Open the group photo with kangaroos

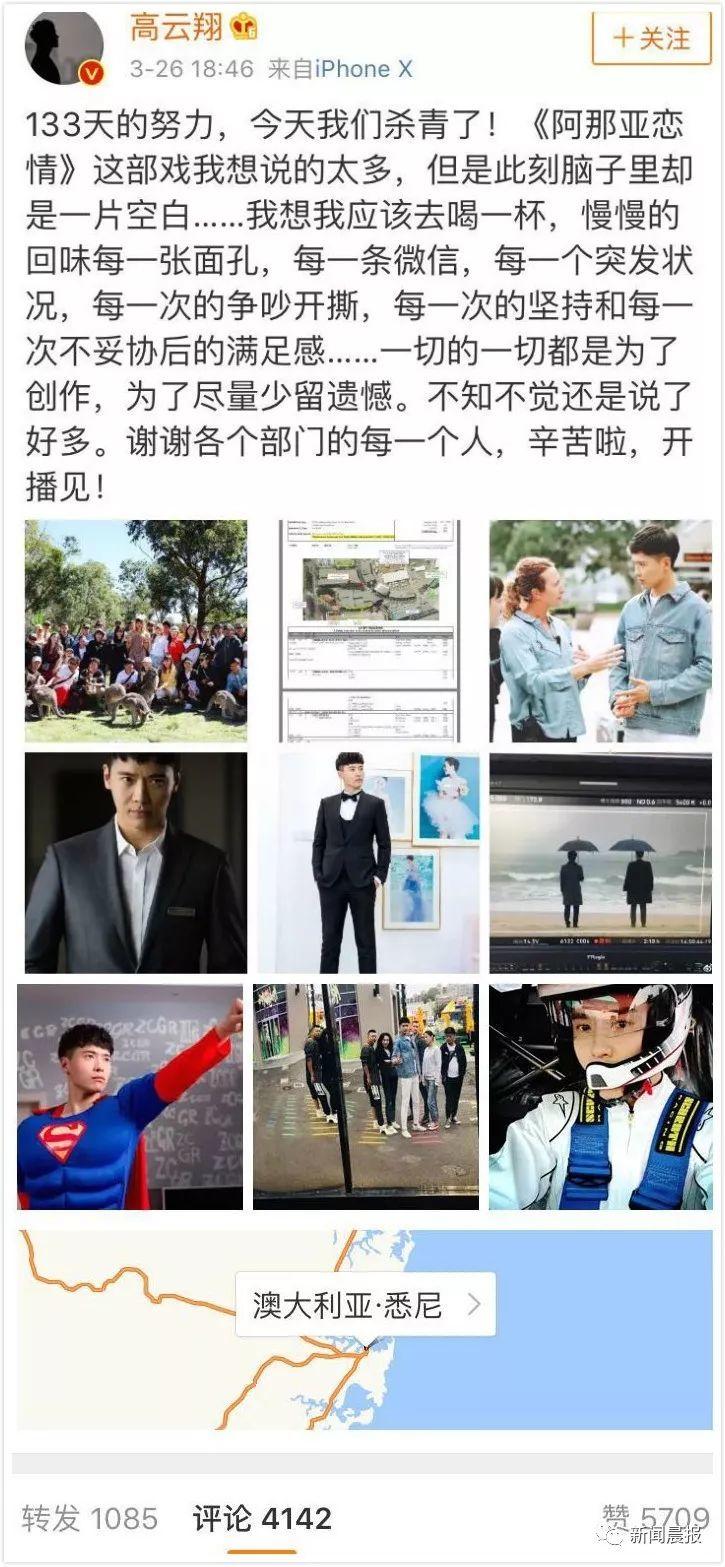[136, 631]
